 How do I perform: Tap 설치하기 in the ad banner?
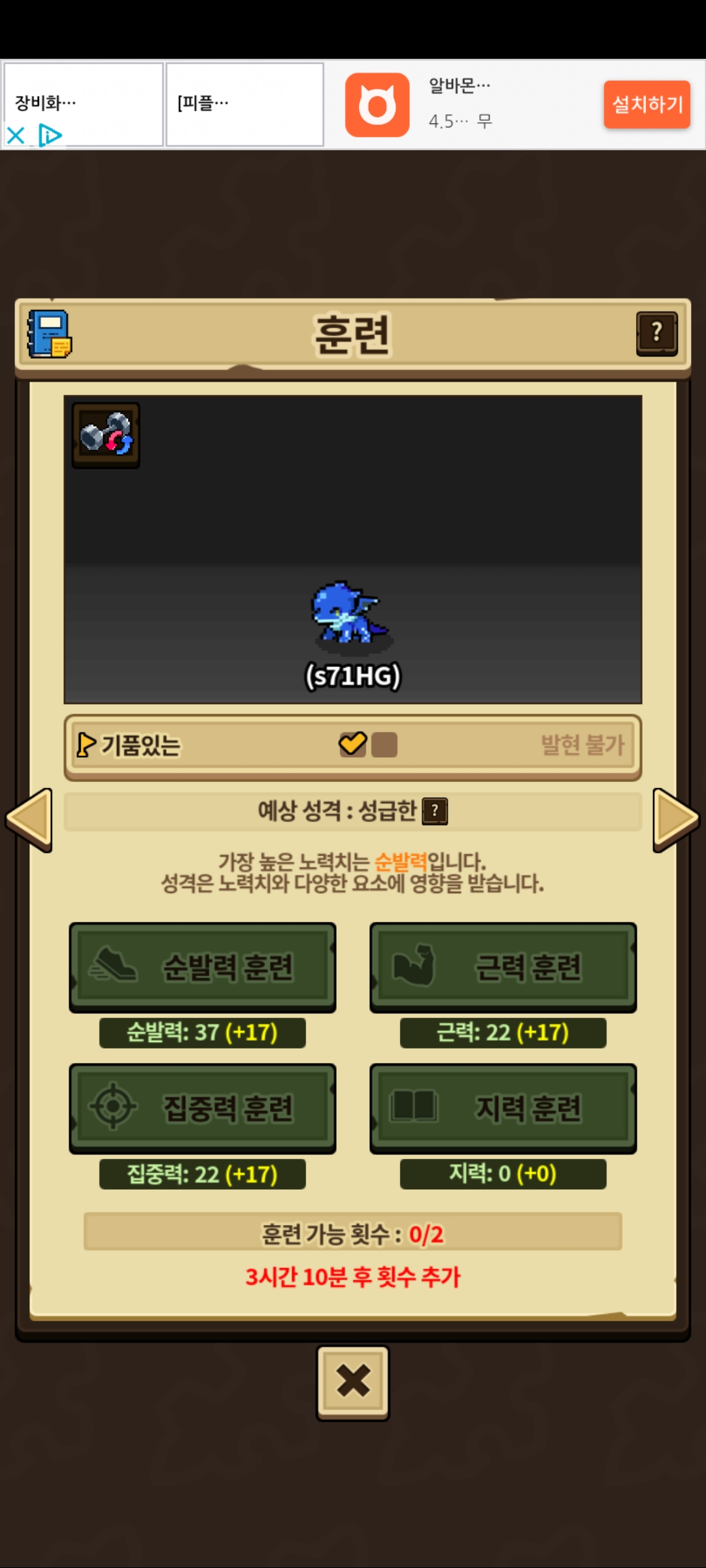coord(647,105)
